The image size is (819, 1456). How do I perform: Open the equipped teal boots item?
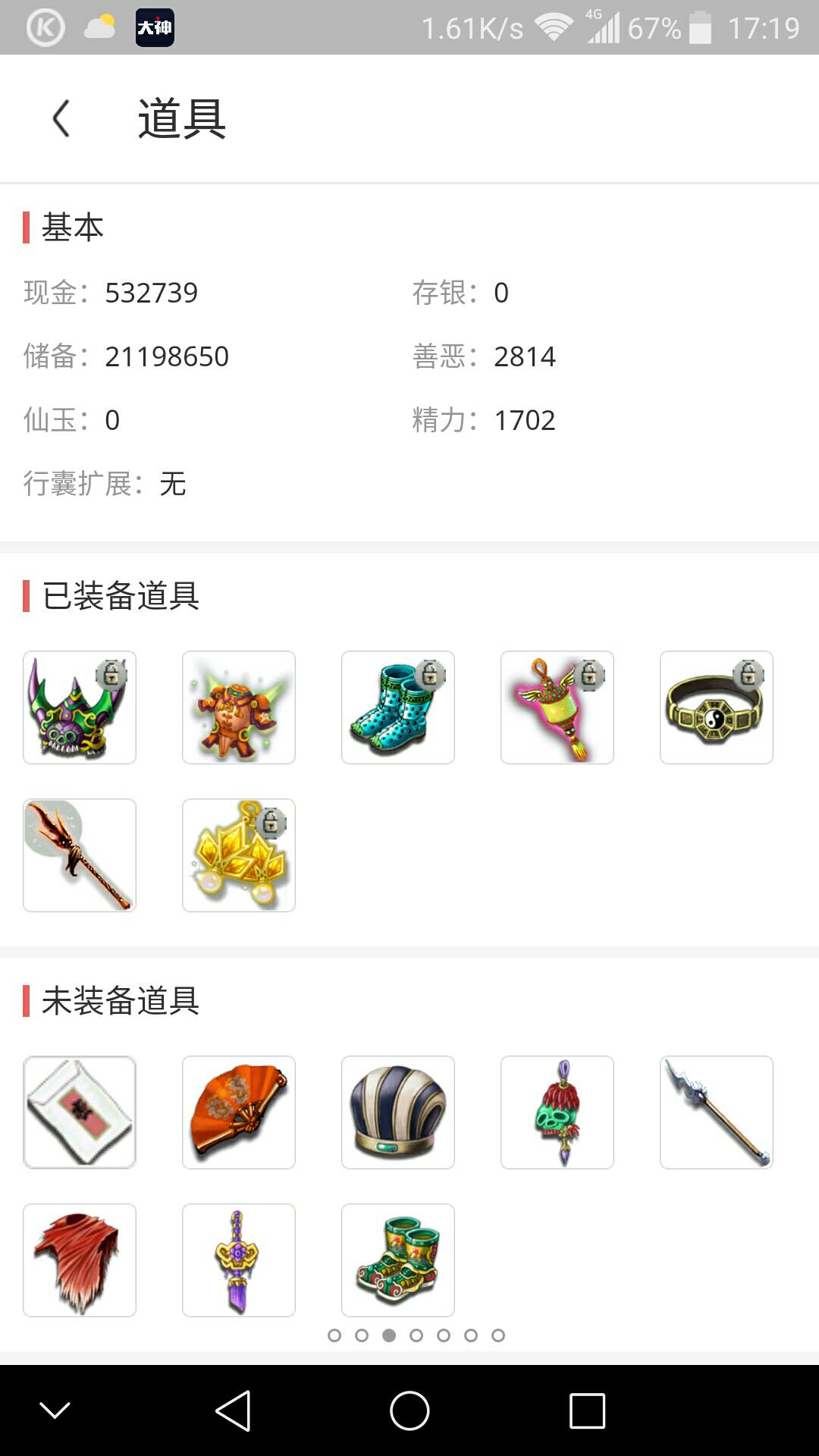pyautogui.click(x=398, y=708)
